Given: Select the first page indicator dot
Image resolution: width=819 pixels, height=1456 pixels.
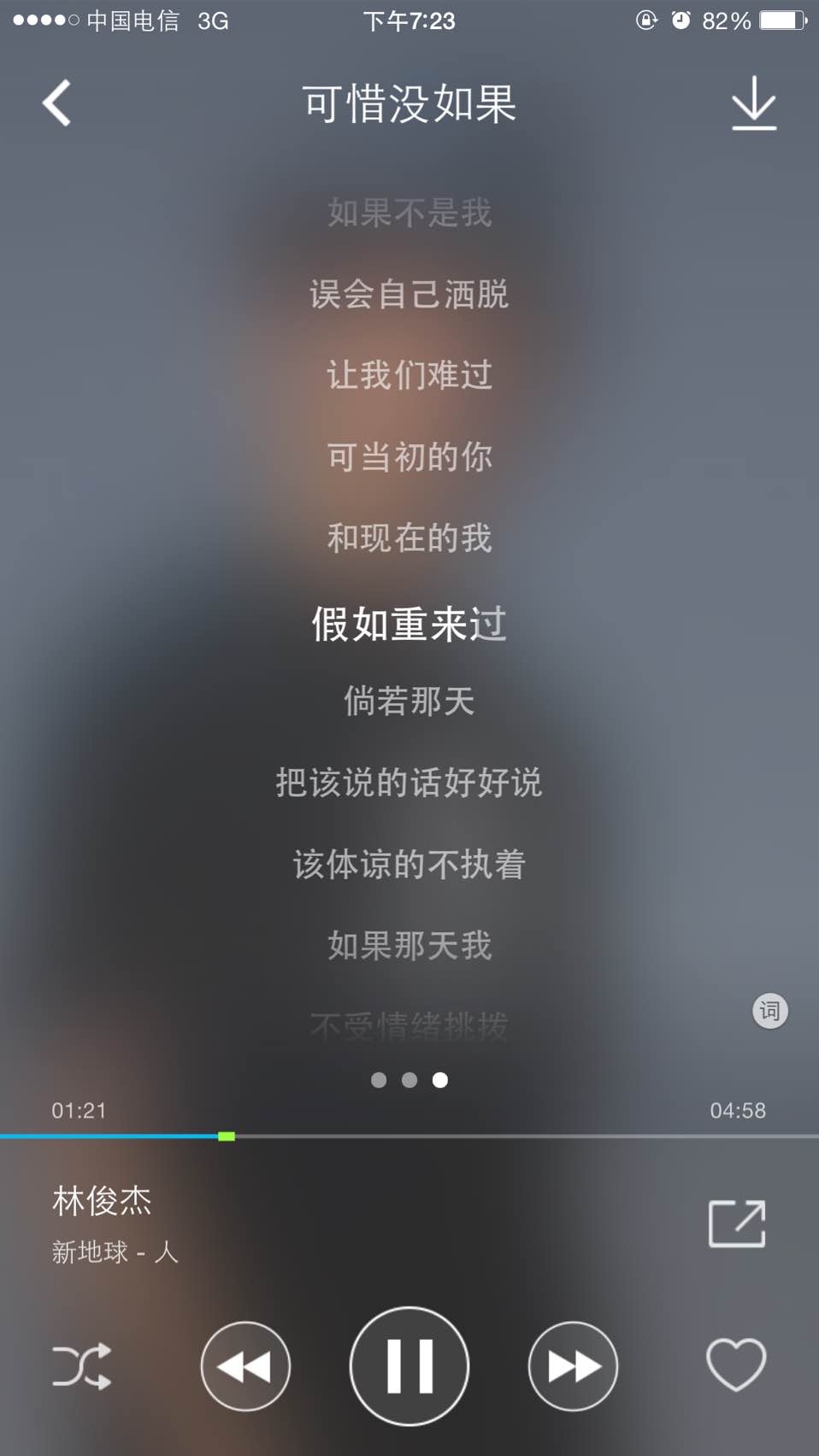Looking at the screenshot, I should [x=379, y=1080].
